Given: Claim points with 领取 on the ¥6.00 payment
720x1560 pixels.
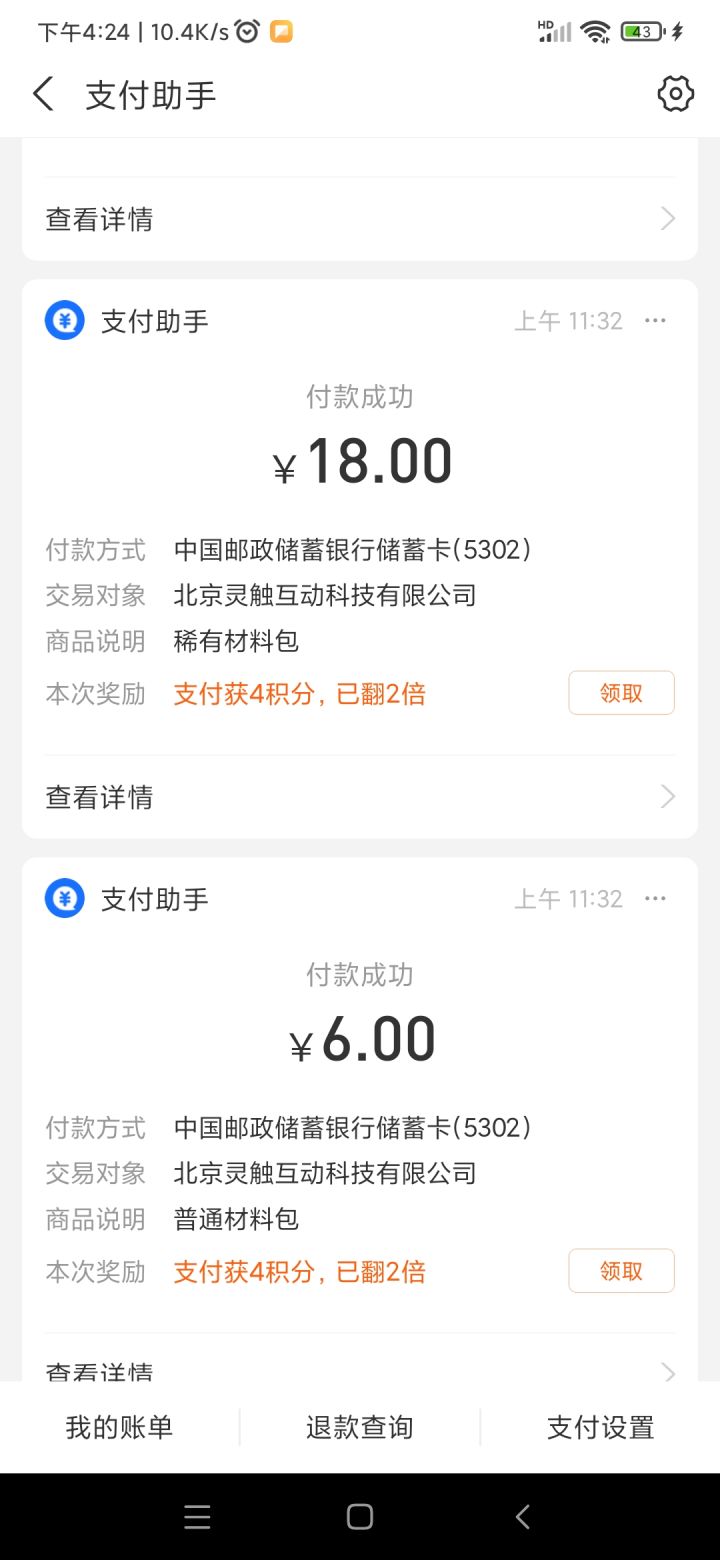Looking at the screenshot, I should (x=620, y=1270).
